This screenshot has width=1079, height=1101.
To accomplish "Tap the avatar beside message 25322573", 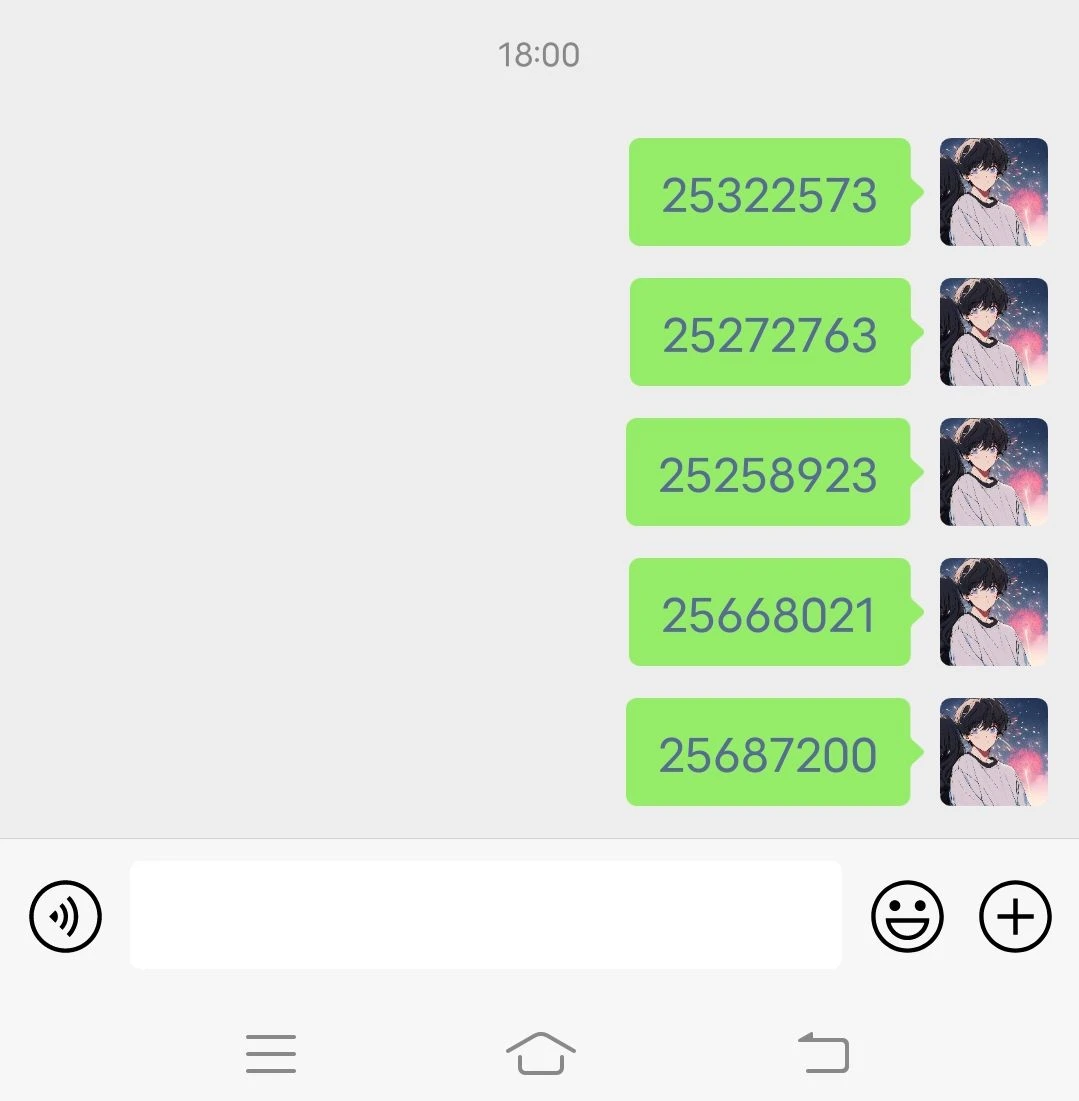I will 993,192.
